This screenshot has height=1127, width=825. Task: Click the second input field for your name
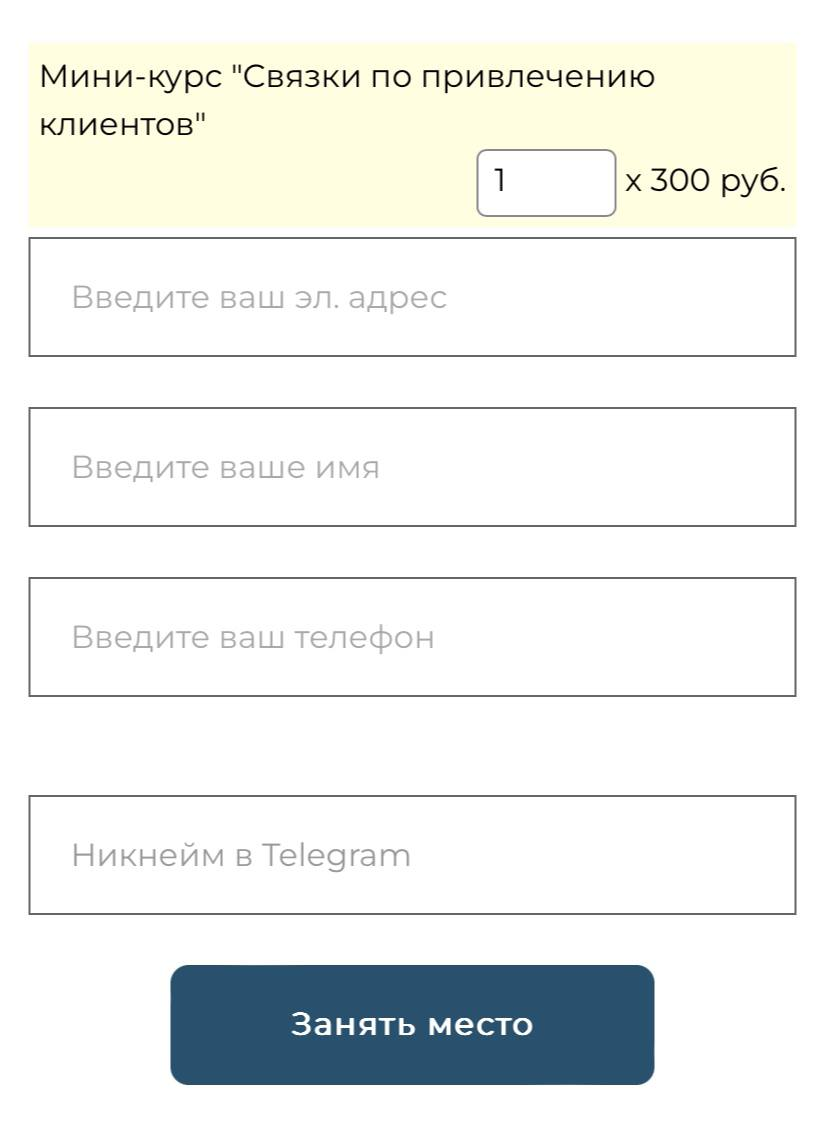coord(412,465)
